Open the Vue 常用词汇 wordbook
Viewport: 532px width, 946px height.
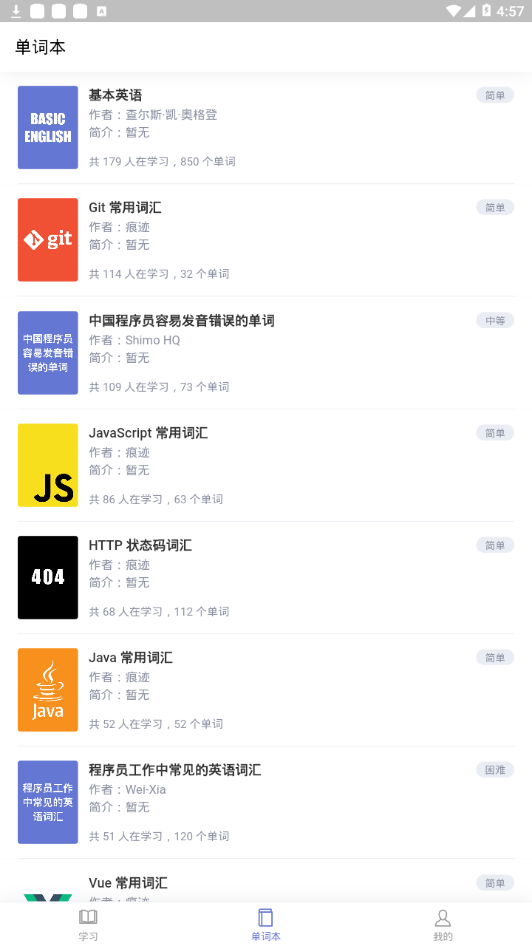[266, 881]
